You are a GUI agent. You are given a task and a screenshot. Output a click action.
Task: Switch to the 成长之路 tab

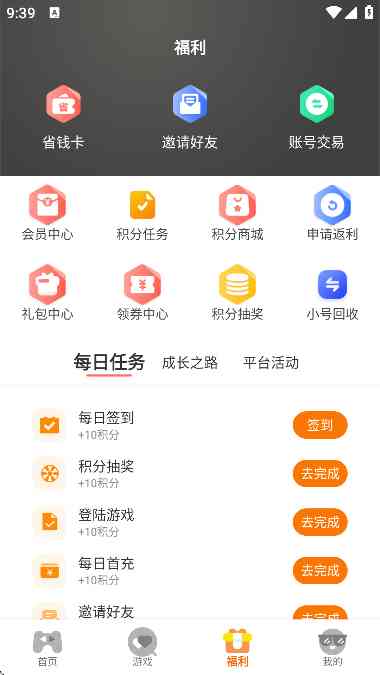(x=190, y=363)
